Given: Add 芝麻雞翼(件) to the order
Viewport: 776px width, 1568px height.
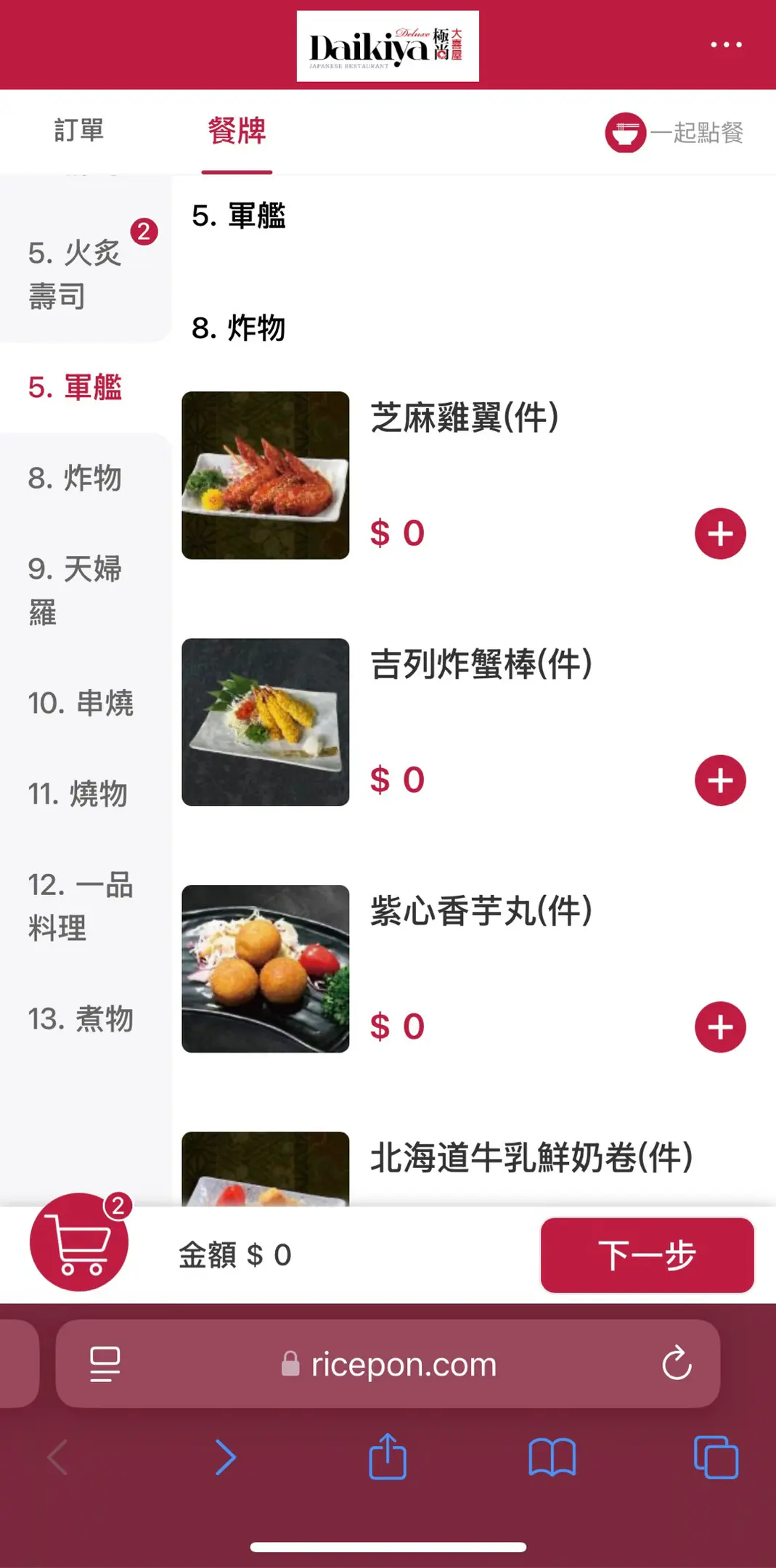Looking at the screenshot, I should [x=719, y=534].
